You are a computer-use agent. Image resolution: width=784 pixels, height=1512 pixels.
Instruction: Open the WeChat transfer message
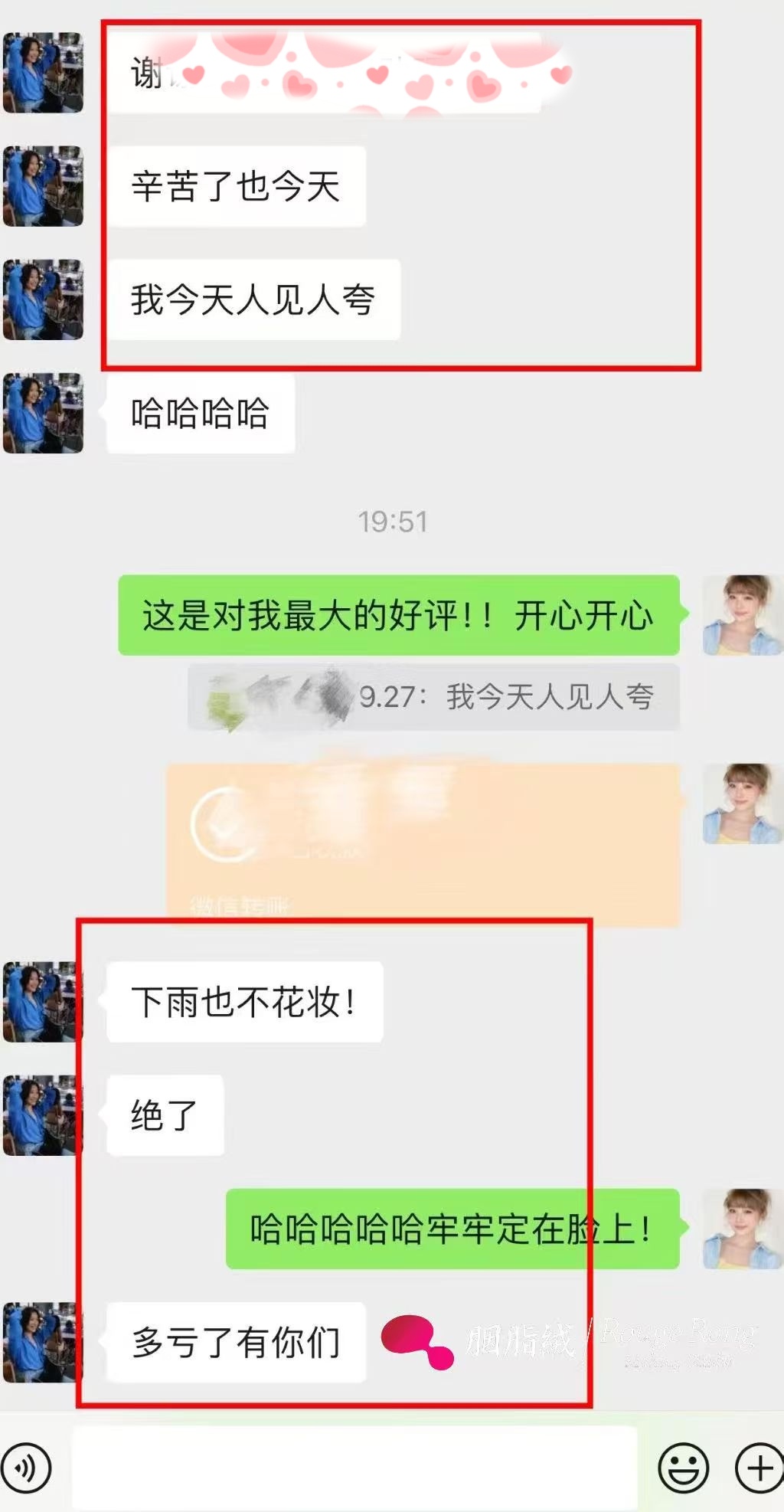click(423, 843)
